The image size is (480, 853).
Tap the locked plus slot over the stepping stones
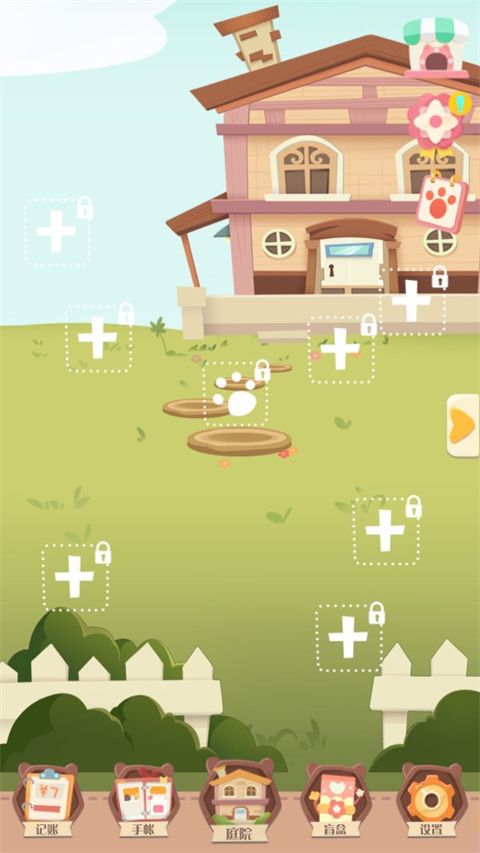point(236,394)
